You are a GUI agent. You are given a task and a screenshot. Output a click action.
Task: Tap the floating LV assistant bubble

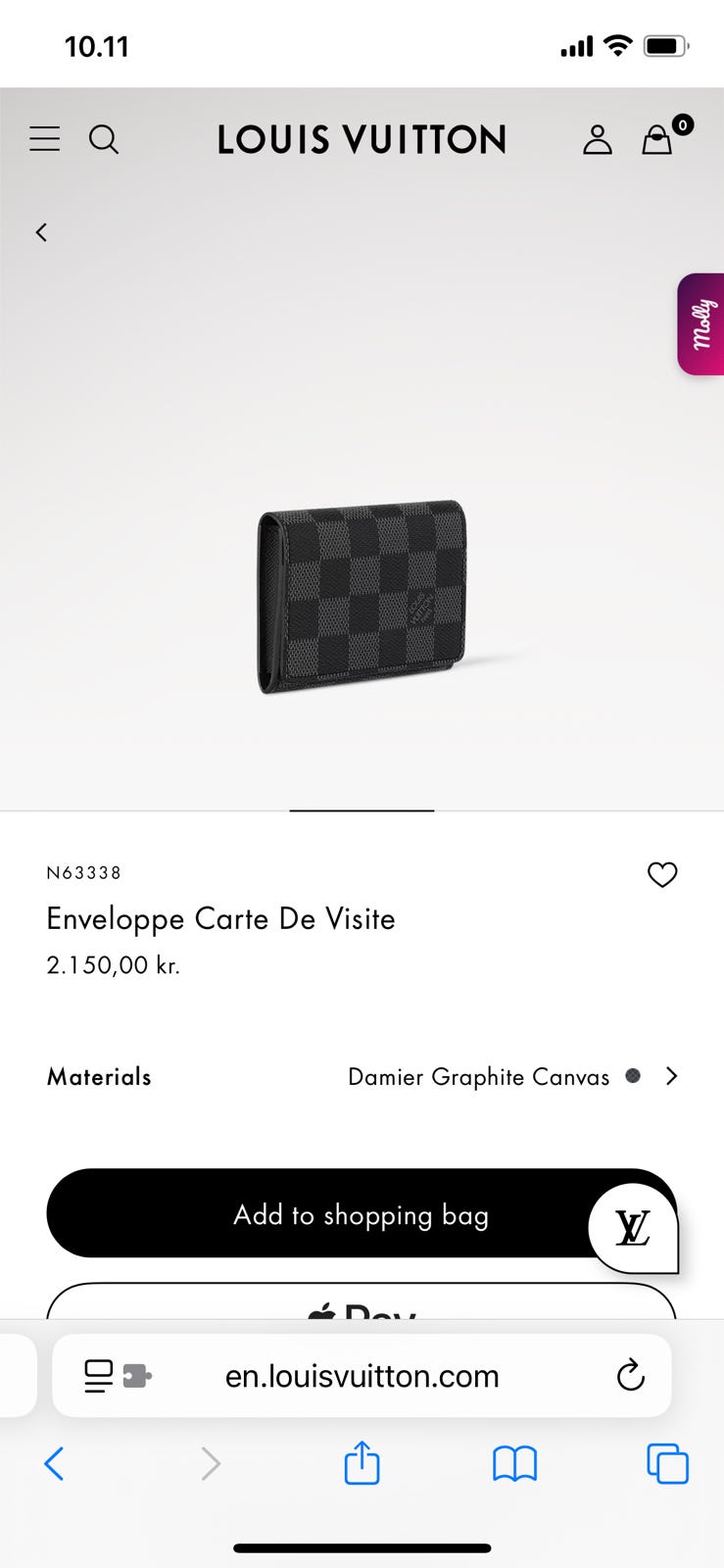tap(633, 1227)
